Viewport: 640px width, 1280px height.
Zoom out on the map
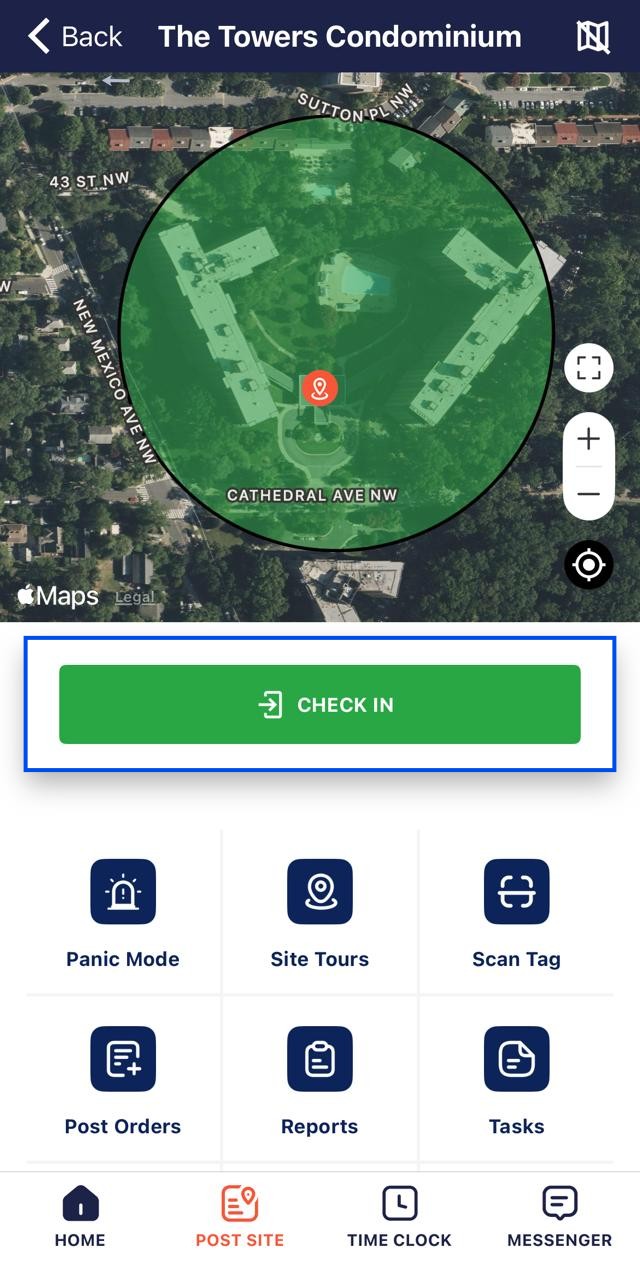tap(589, 494)
